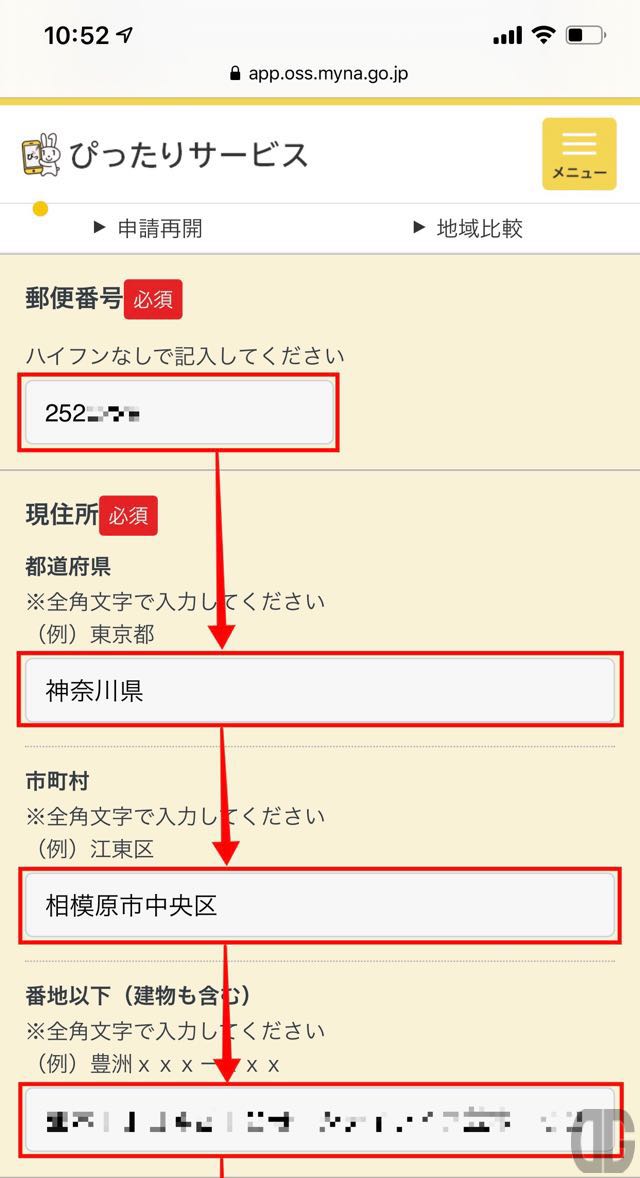
Task: Tap the 郵便番号 input field
Action: pyautogui.click(x=179, y=412)
